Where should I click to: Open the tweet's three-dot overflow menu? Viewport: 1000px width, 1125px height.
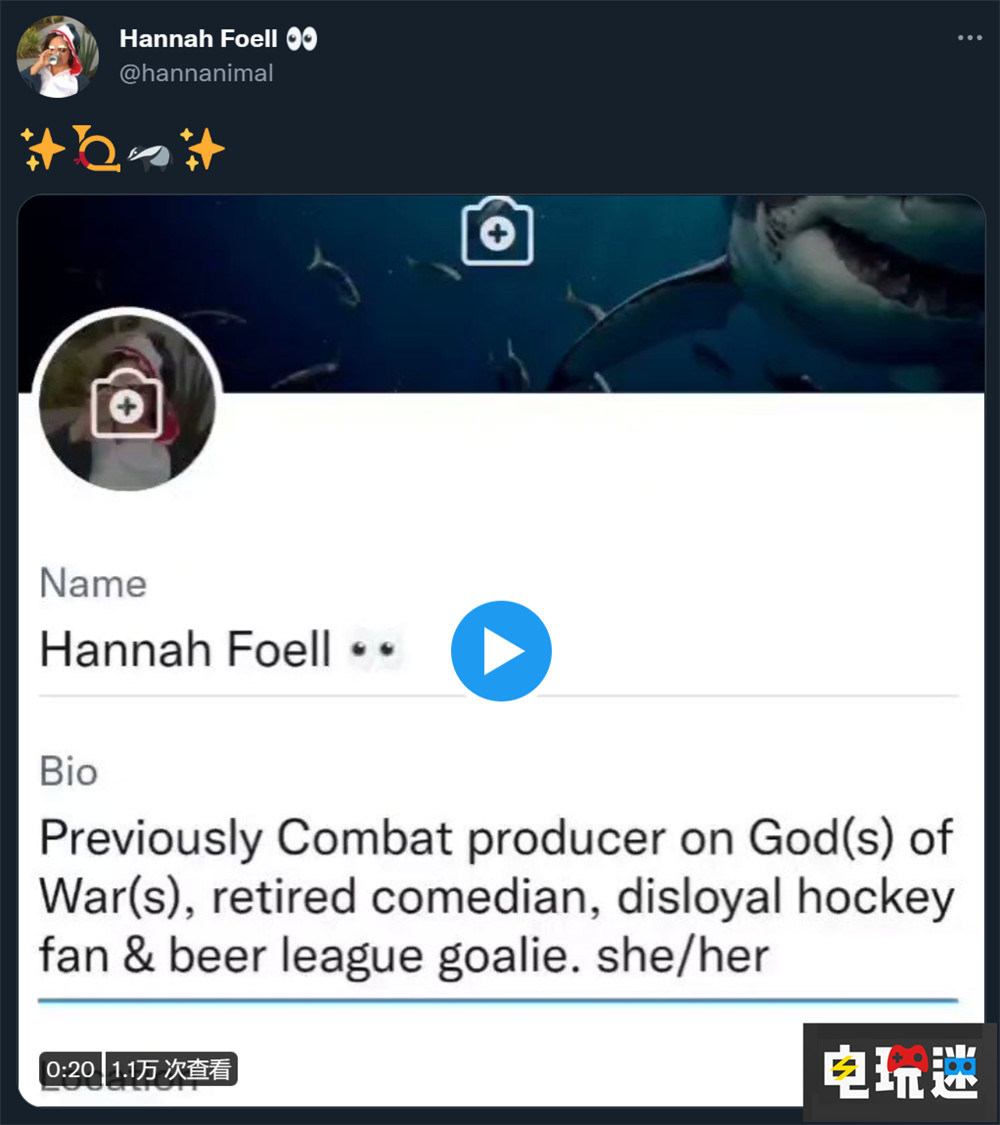pyautogui.click(x=969, y=38)
